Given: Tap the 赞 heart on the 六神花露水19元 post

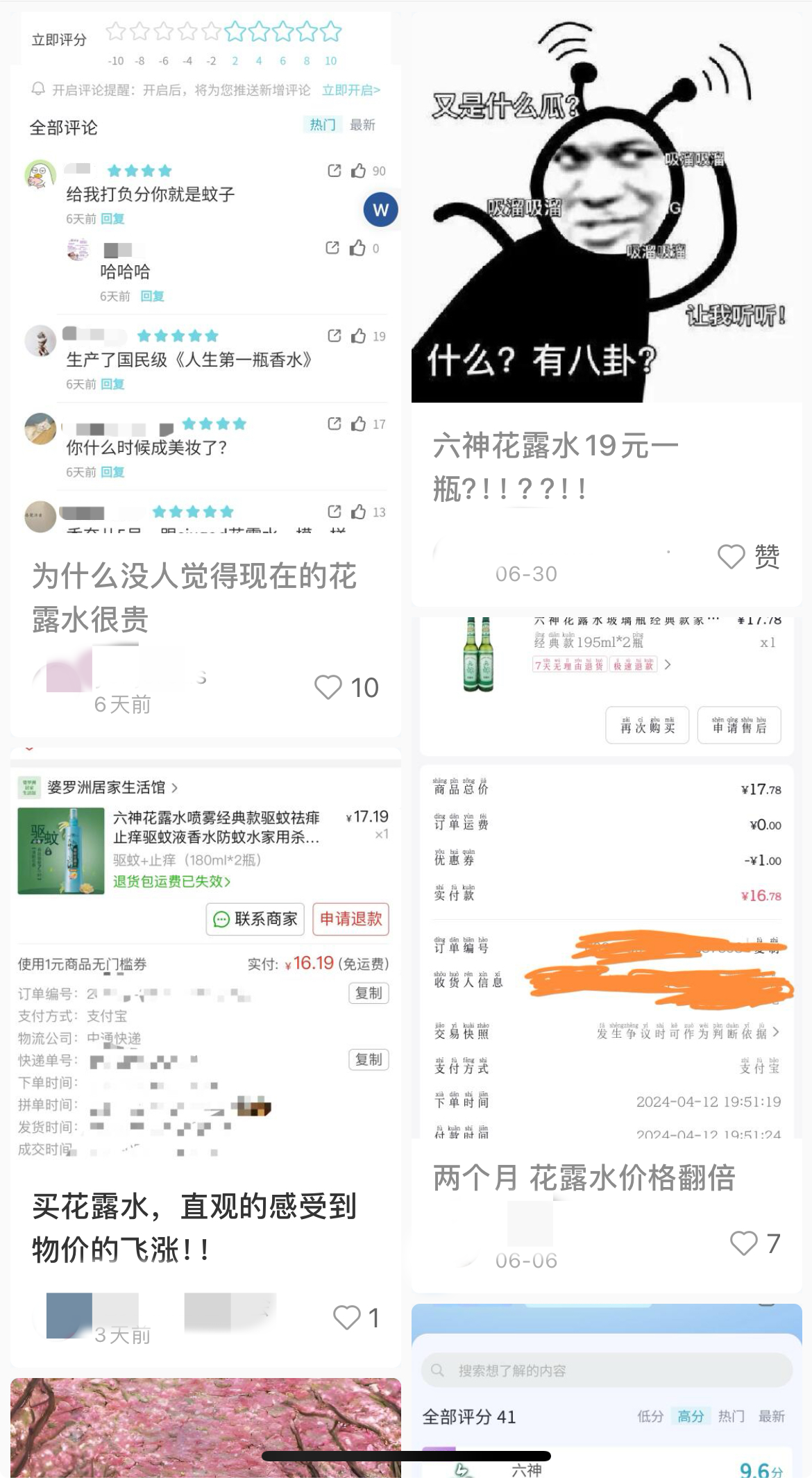Looking at the screenshot, I should coord(731,557).
